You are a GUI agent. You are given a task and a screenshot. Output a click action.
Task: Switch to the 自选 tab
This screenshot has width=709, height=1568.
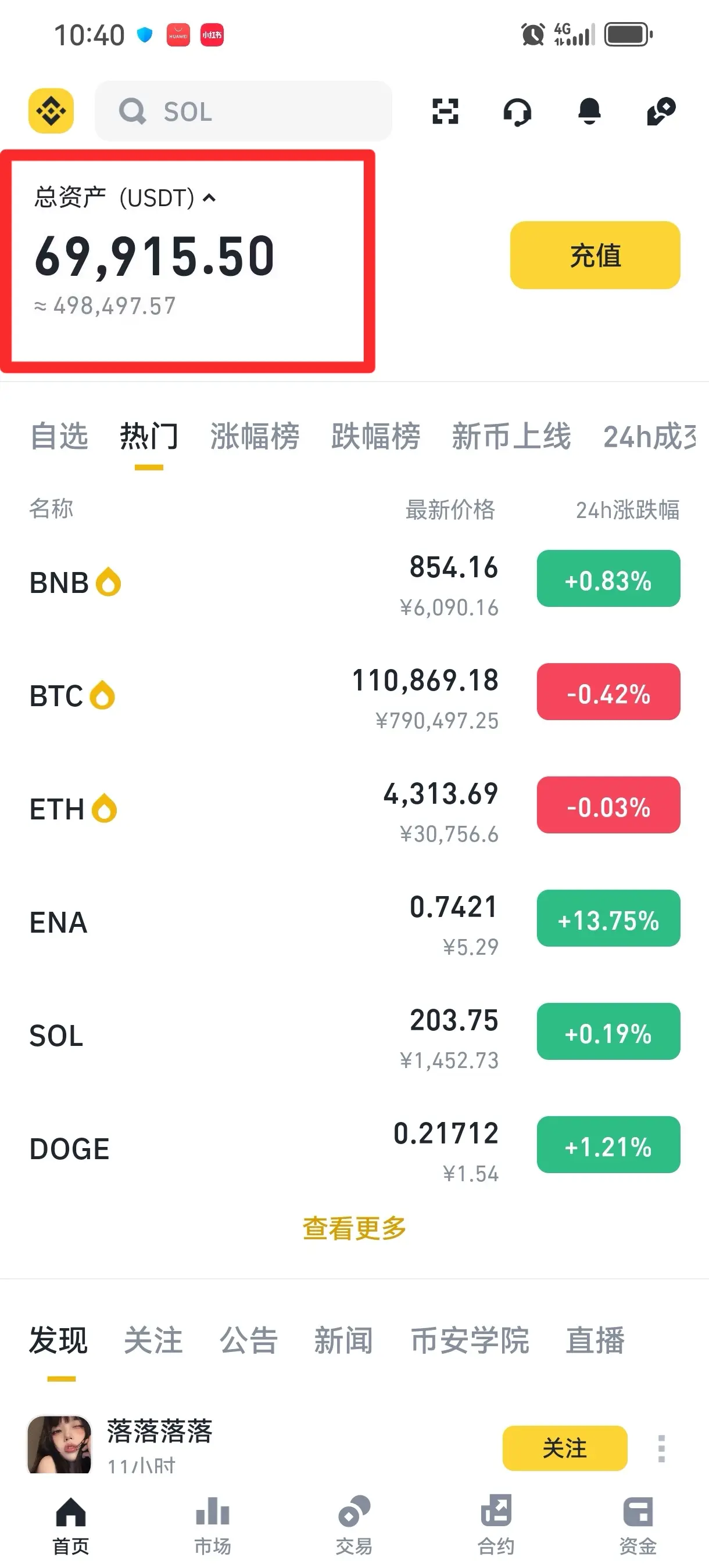point(59,437)
